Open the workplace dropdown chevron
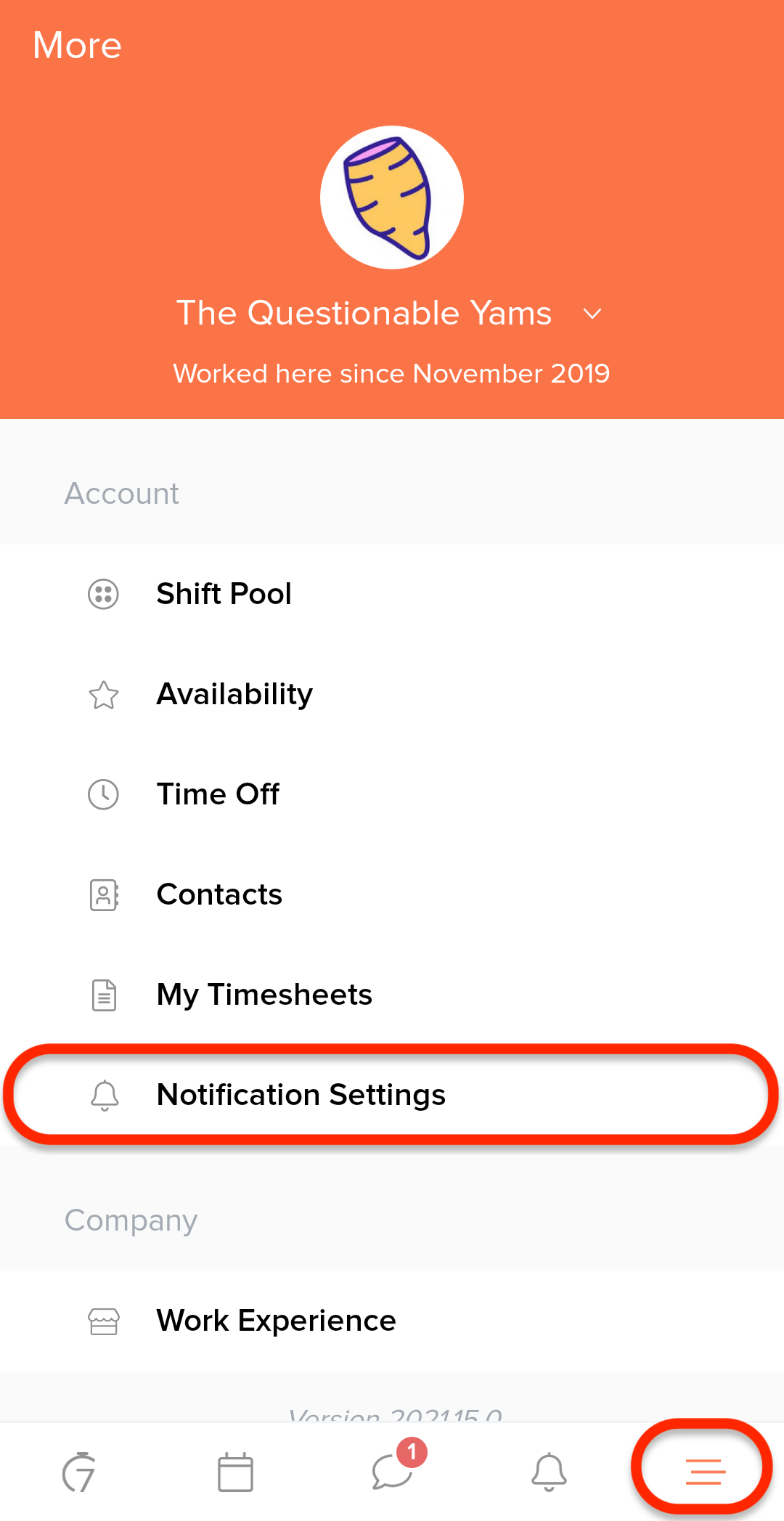Image resolution: width=784 pixels, height=1521 pixels. [591, 314]
